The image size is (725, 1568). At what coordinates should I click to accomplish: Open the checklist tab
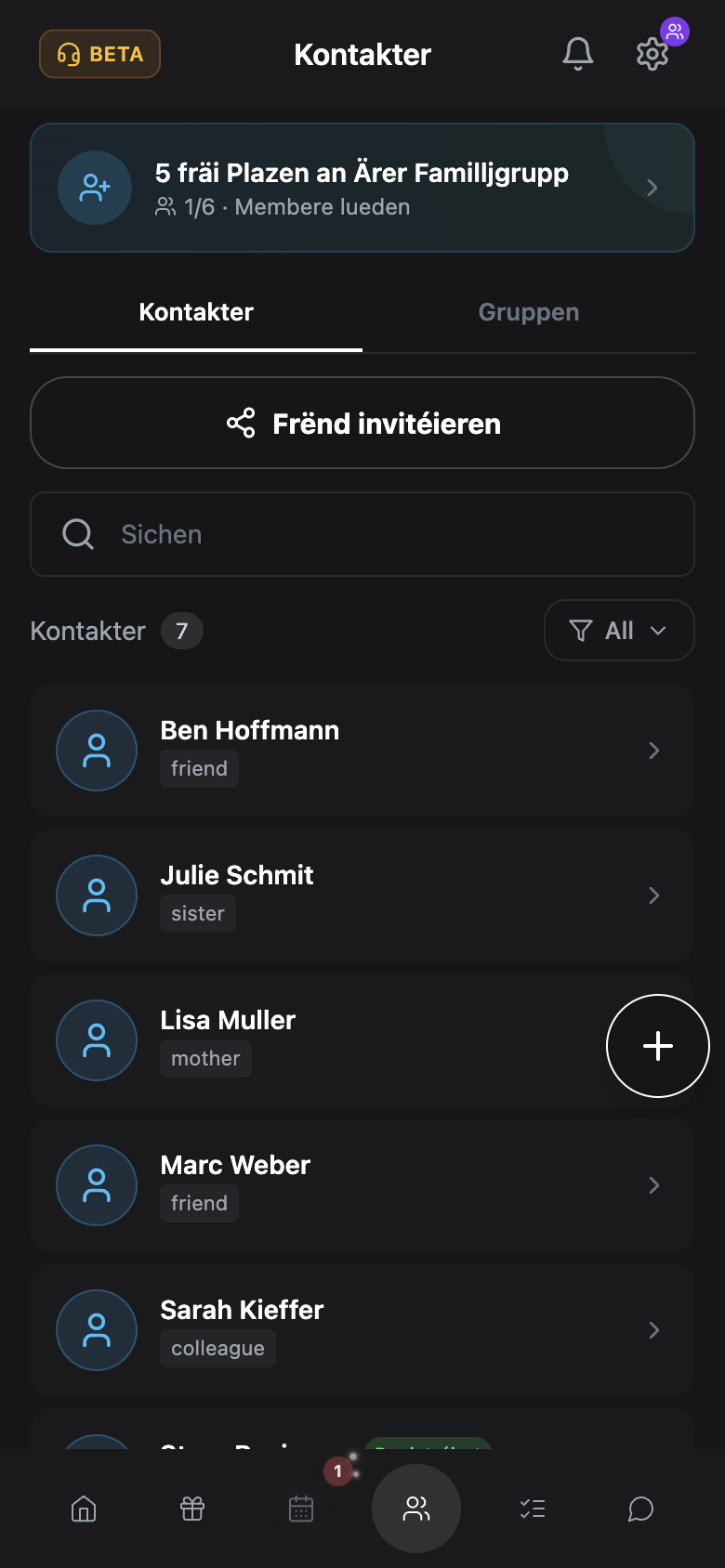coord(533,1509)
